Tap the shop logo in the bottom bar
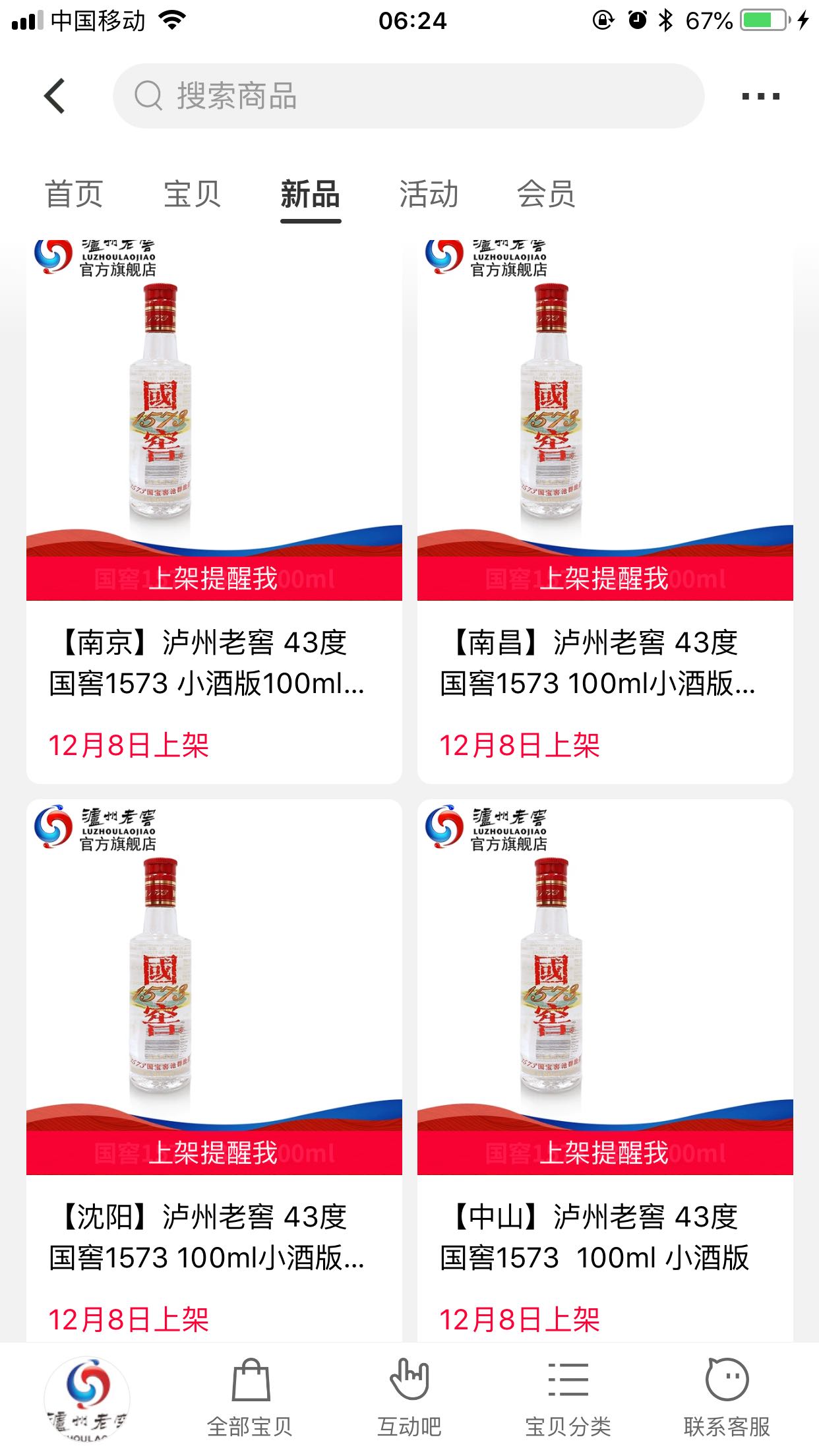This screenshot has width=819, height=1456. point(87,1398)
